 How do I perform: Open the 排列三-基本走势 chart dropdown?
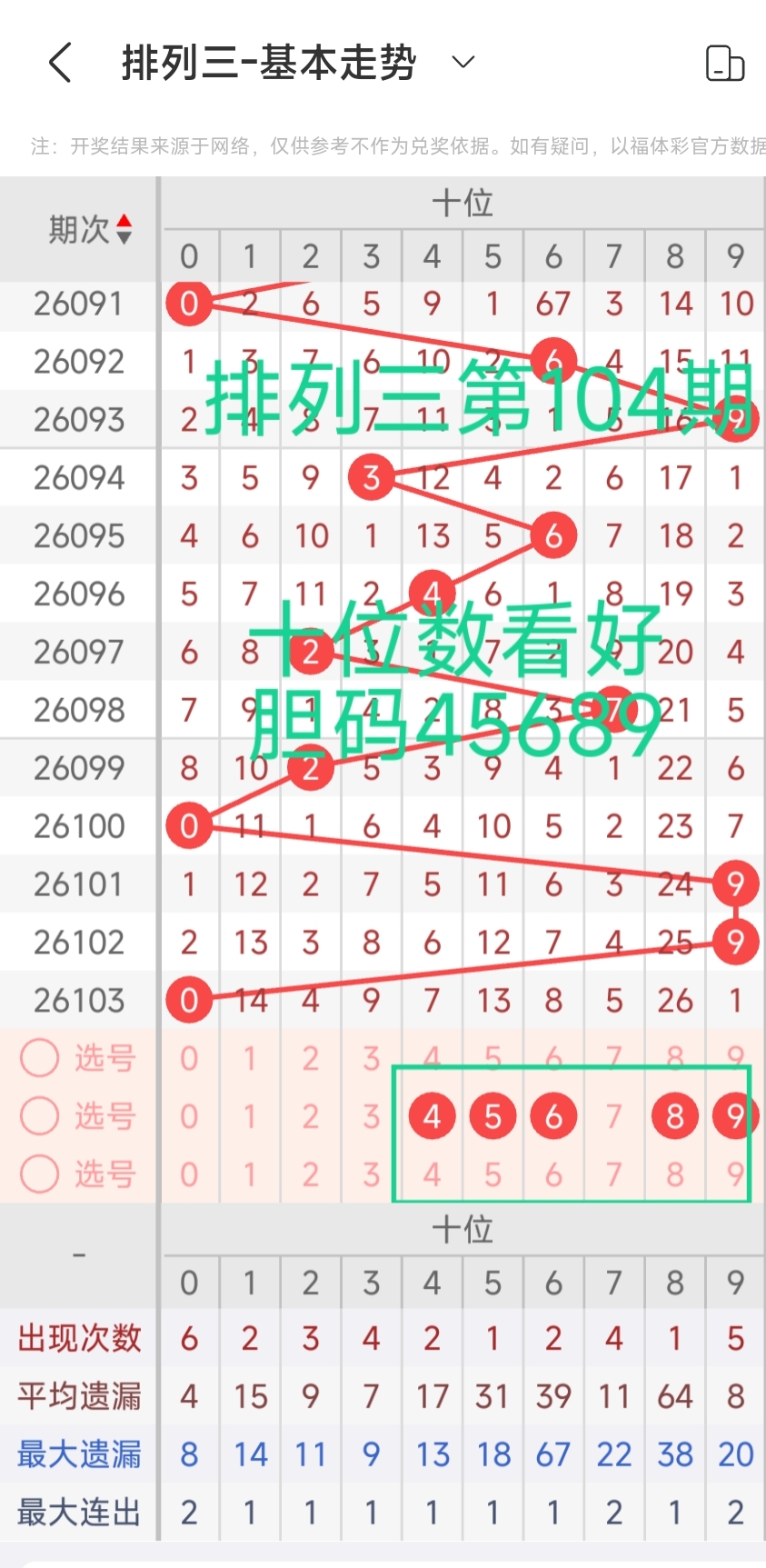(x=462, y=62)
